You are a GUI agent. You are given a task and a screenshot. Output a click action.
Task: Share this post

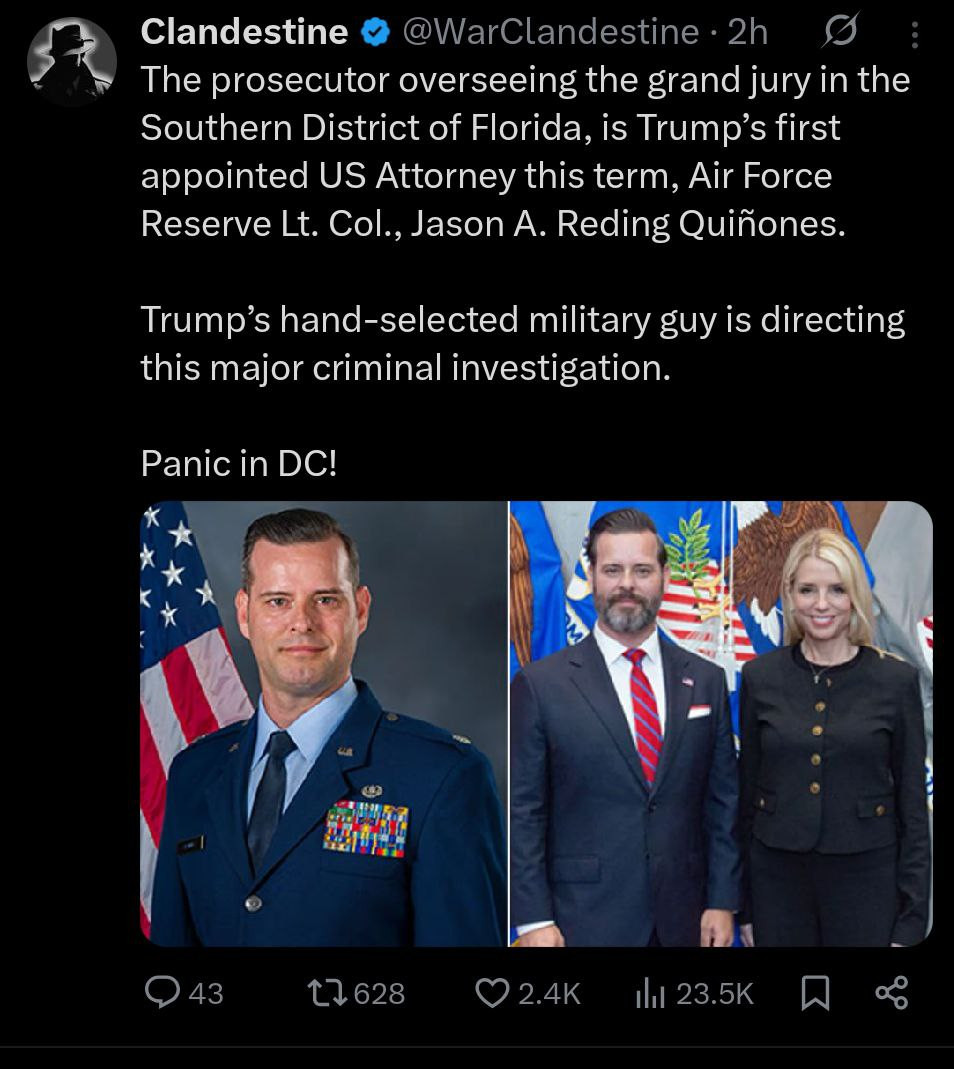pyautogui.click(x=890, y=992)
